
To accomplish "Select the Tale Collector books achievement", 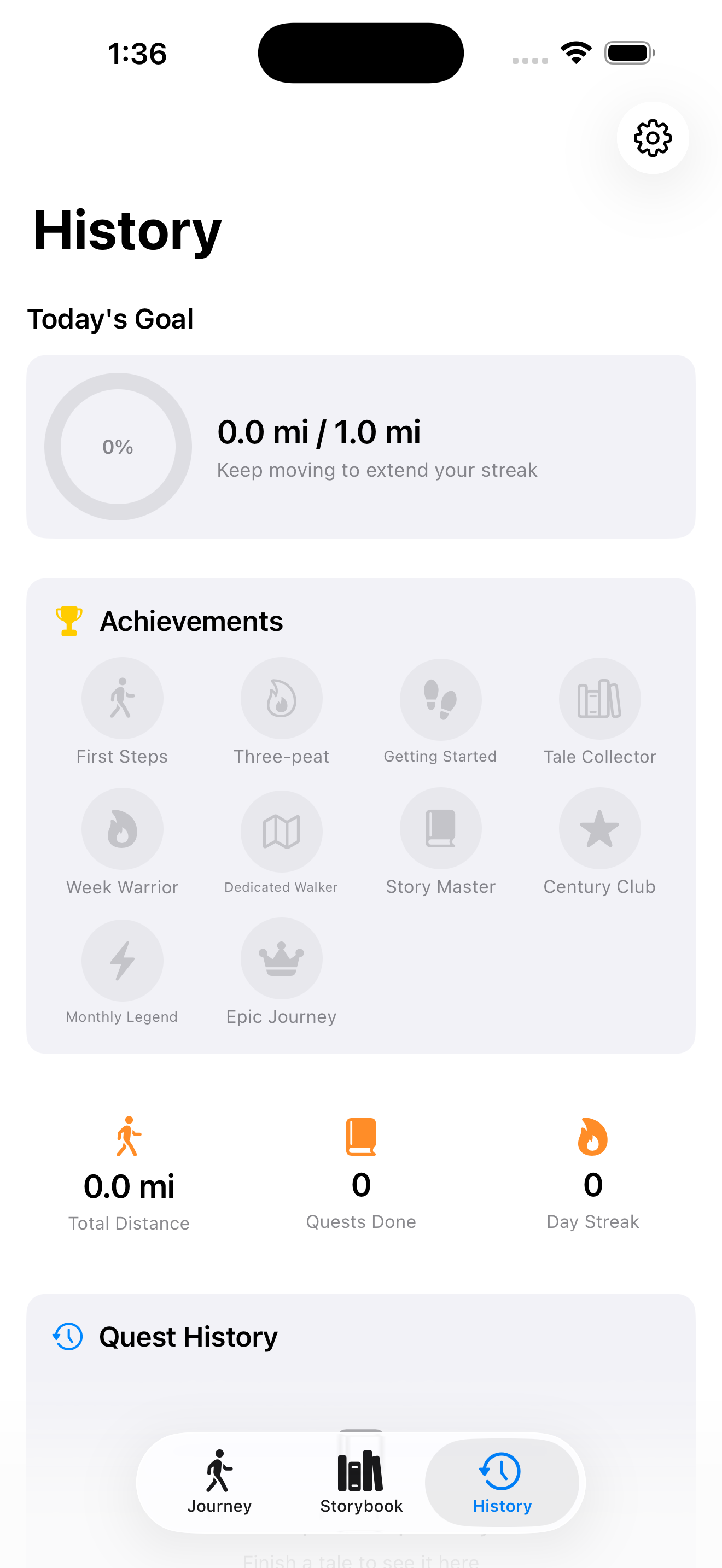I will click(x=600, y=699).
